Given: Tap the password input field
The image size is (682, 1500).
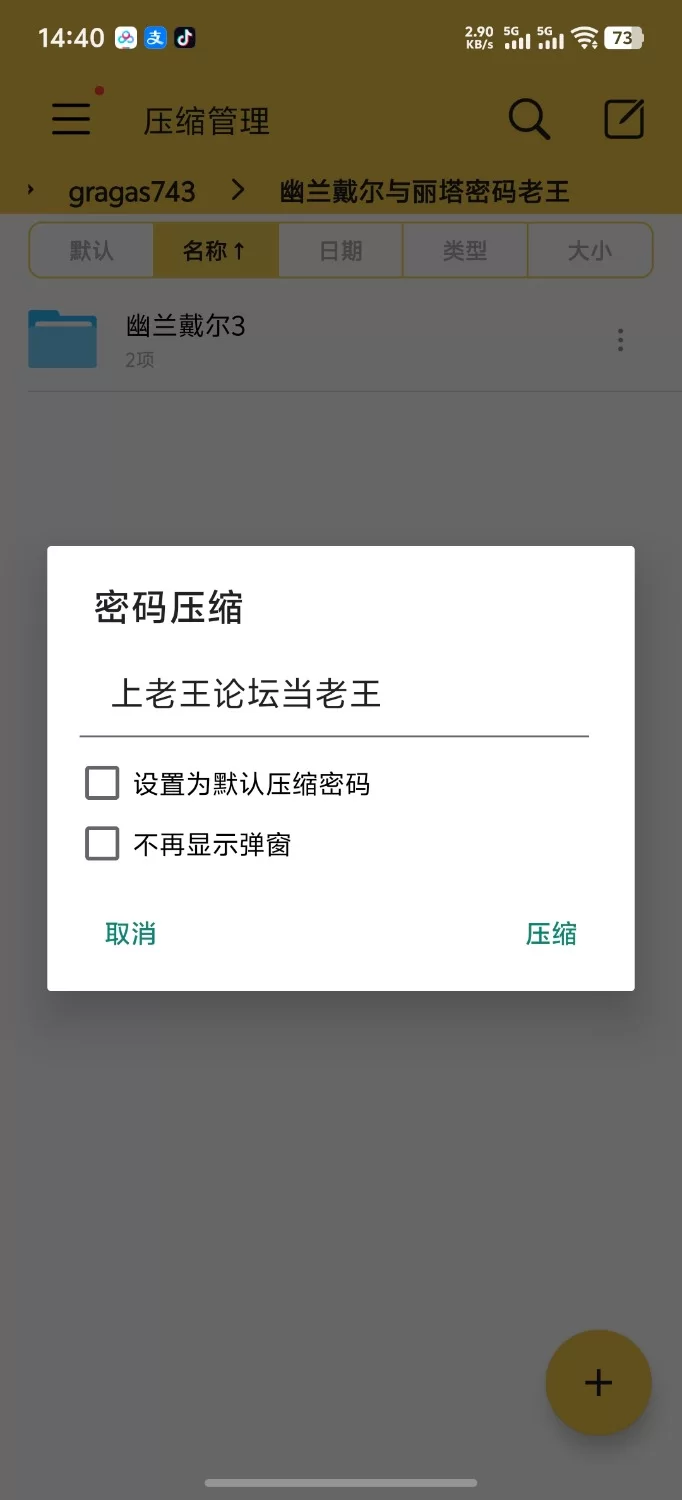Looking at the screenshot, I should pyautogui.click(x=334, y=695).
